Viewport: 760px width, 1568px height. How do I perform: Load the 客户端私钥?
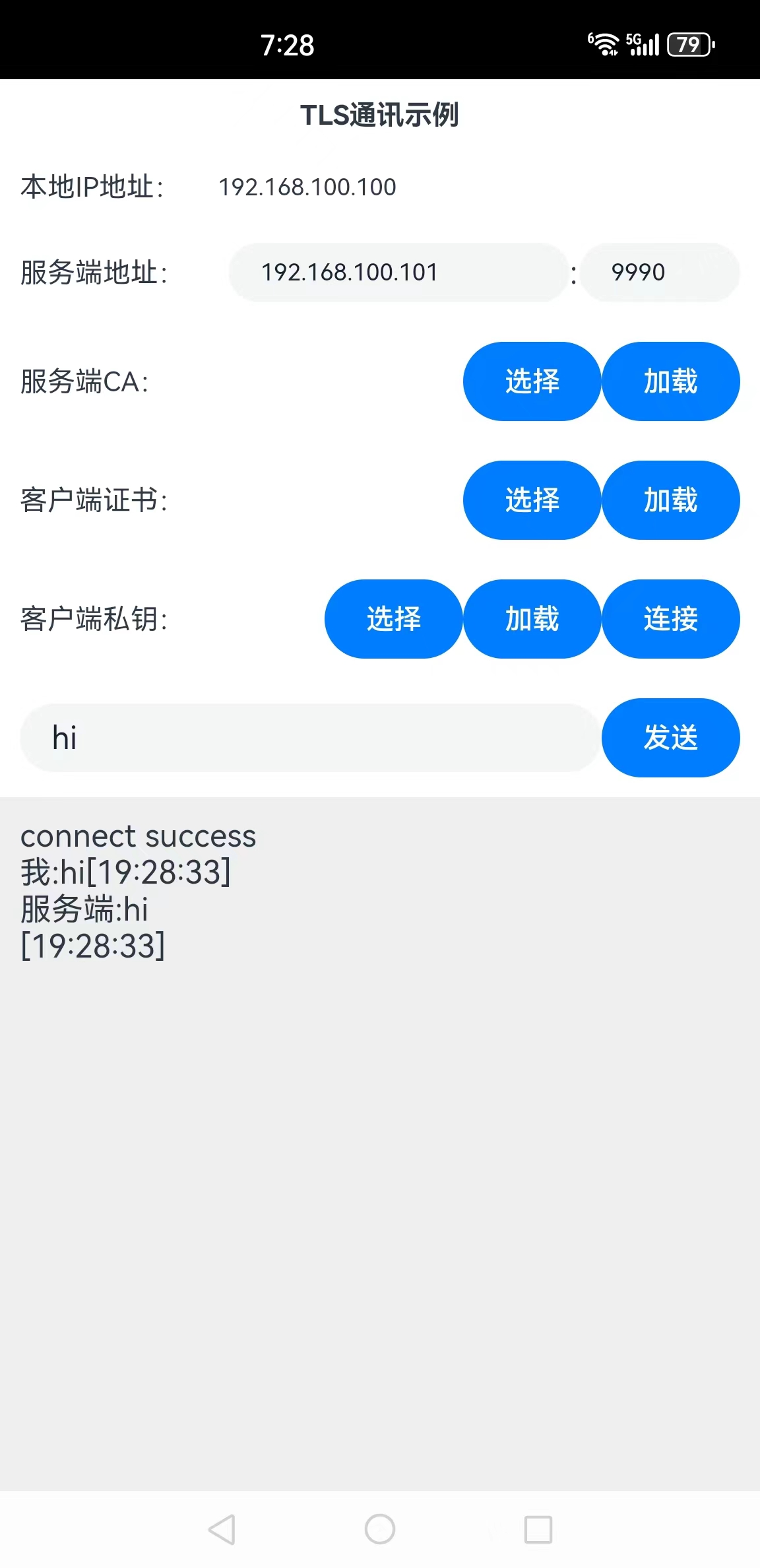click(532, 619)
